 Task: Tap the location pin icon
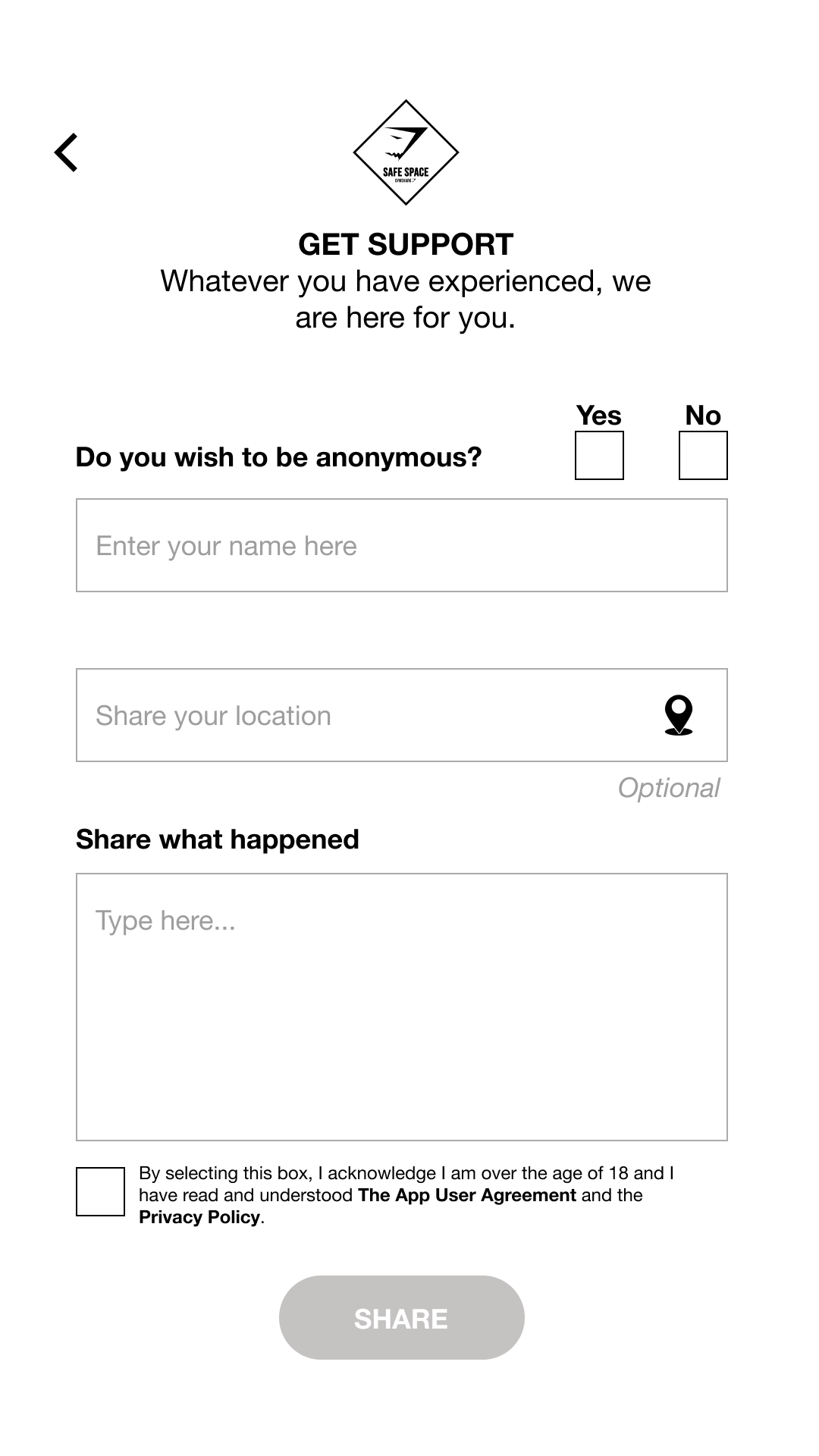pyautogui.click(x=679, y=715)
